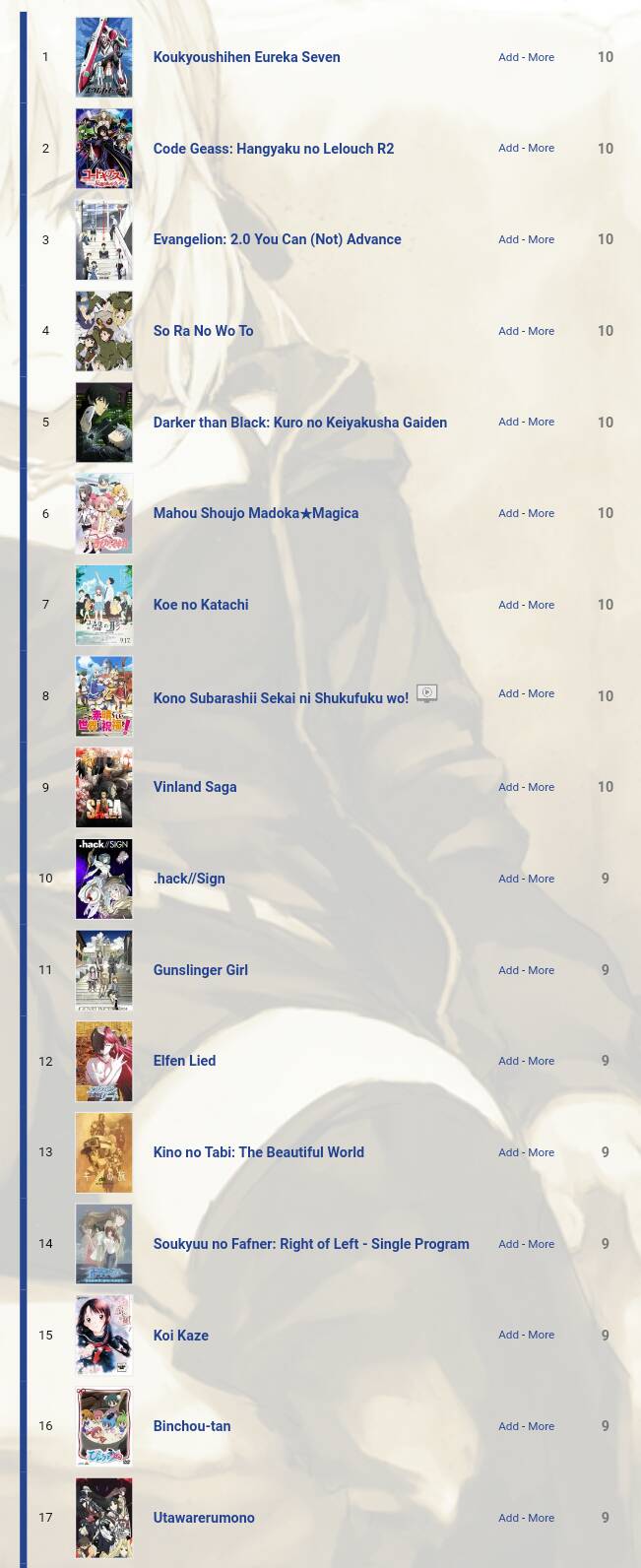Viewport: 641px width, 1568px height.
Task: Open Koe no Katachi title link
Action: tap(201, 605)
